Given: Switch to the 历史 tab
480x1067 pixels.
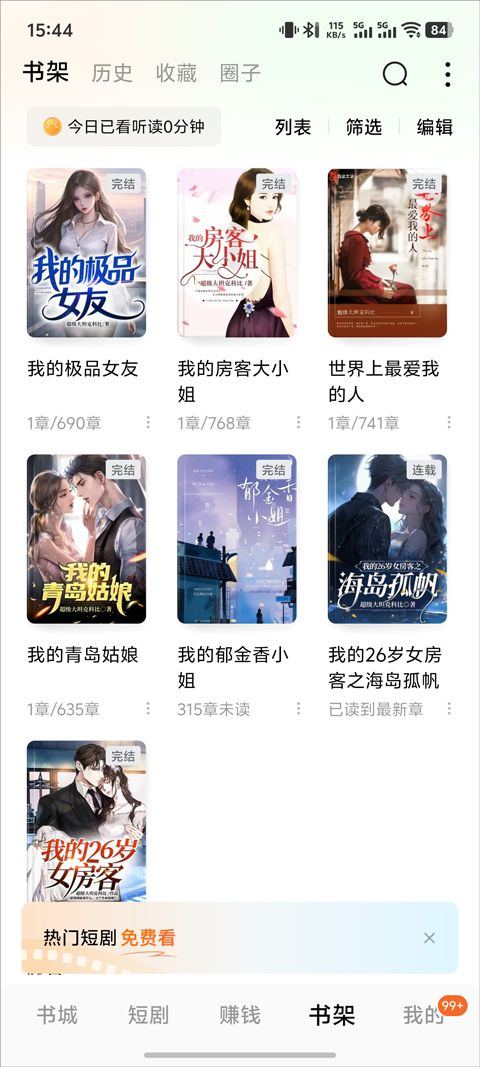Looking at the screenshot, I should click(x=112, y=73).
